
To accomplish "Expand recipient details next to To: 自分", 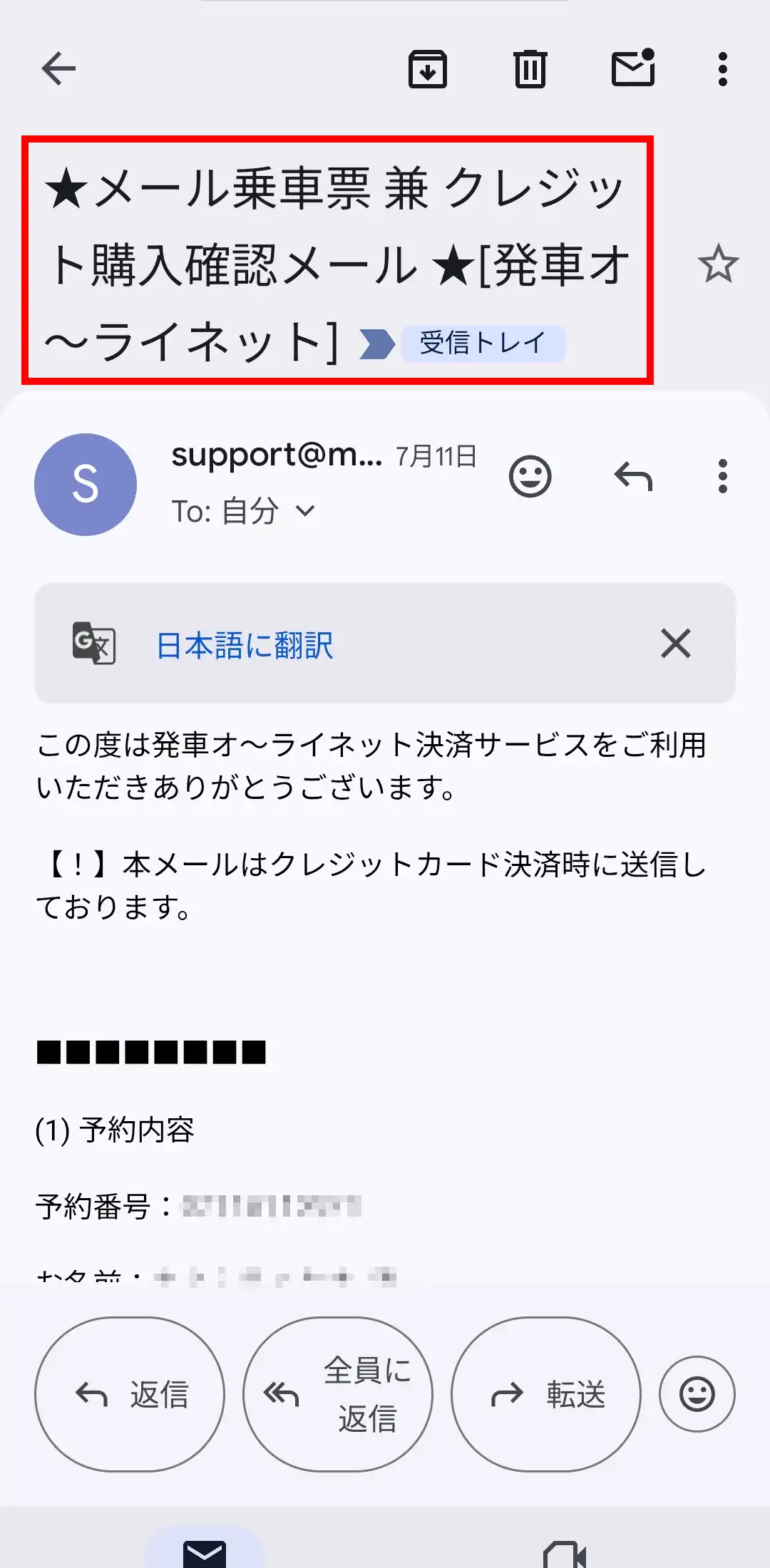I will point(305,511).
